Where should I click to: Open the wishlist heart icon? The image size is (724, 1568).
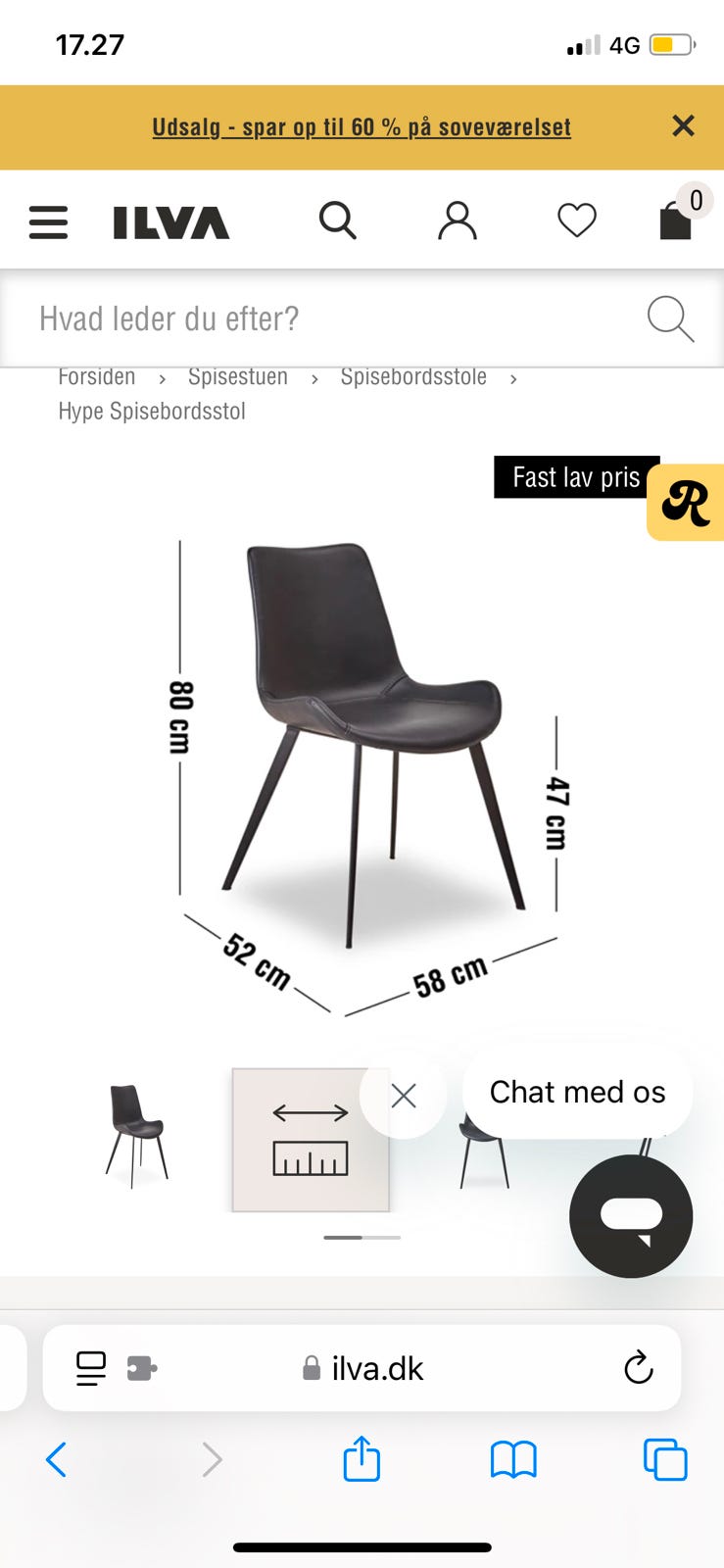[577, 220]
